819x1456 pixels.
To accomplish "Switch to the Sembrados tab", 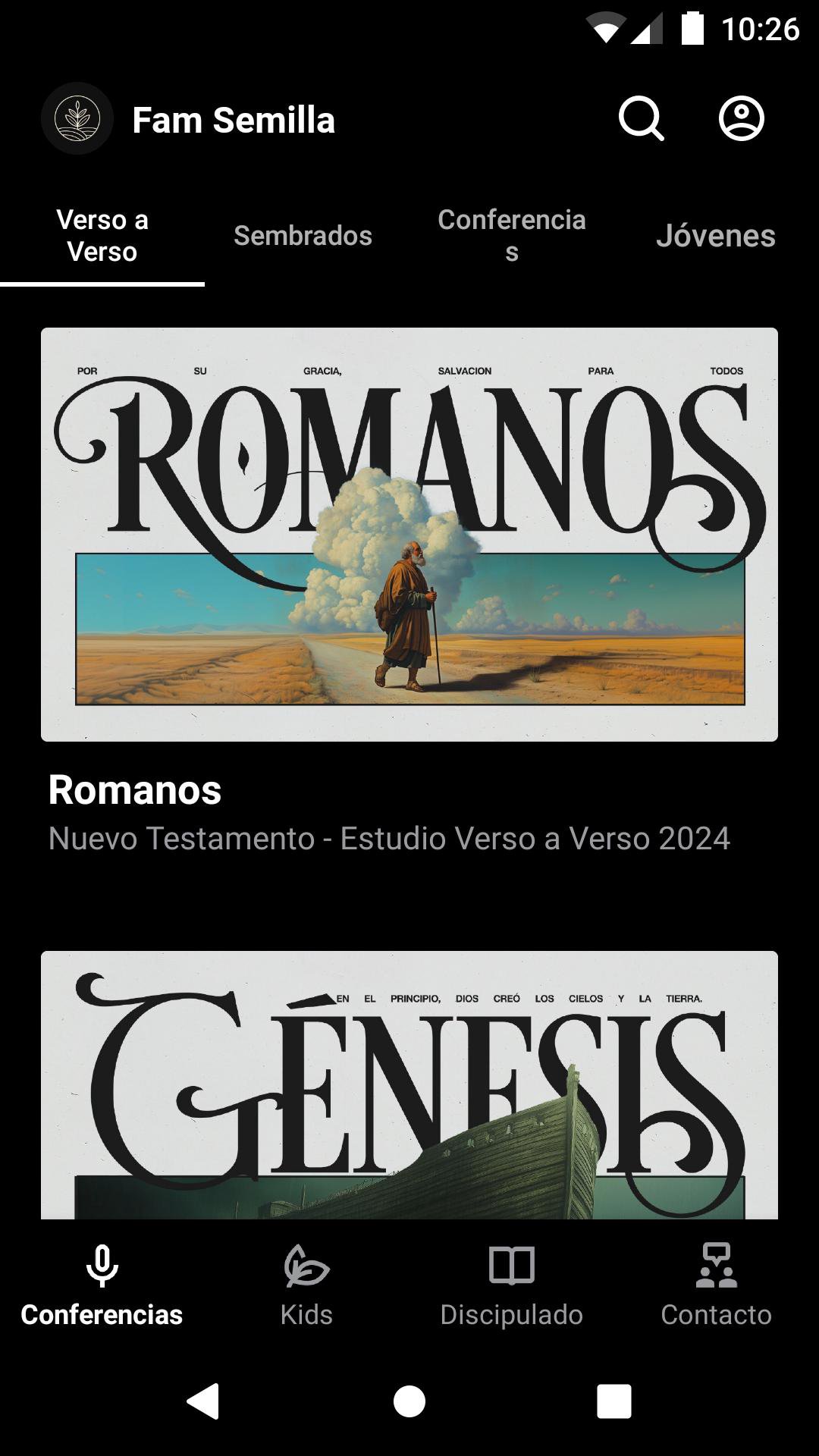I will tap(303, 236).
